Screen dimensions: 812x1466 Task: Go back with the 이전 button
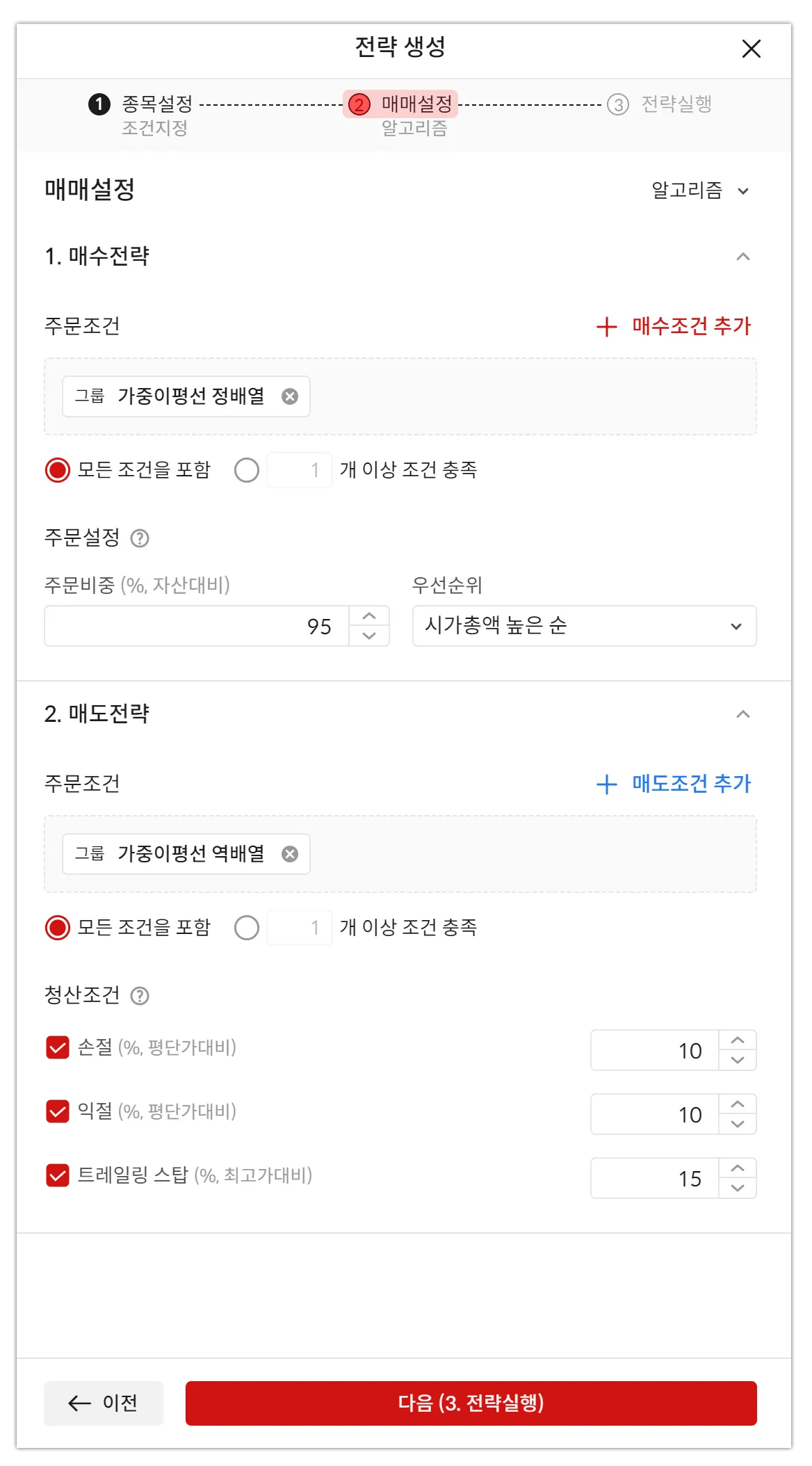click(104, 1403)
